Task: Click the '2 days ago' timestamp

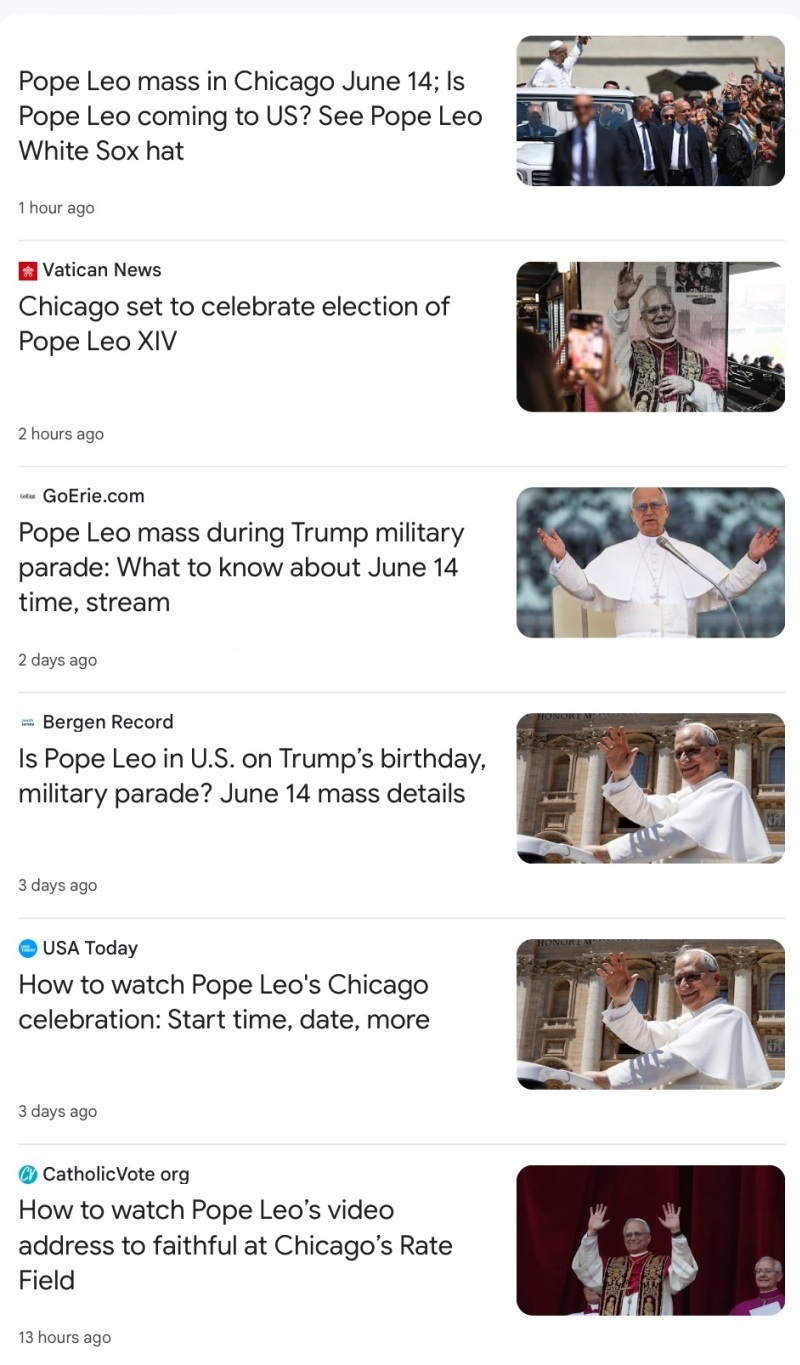Action: (x=57, y=659)
